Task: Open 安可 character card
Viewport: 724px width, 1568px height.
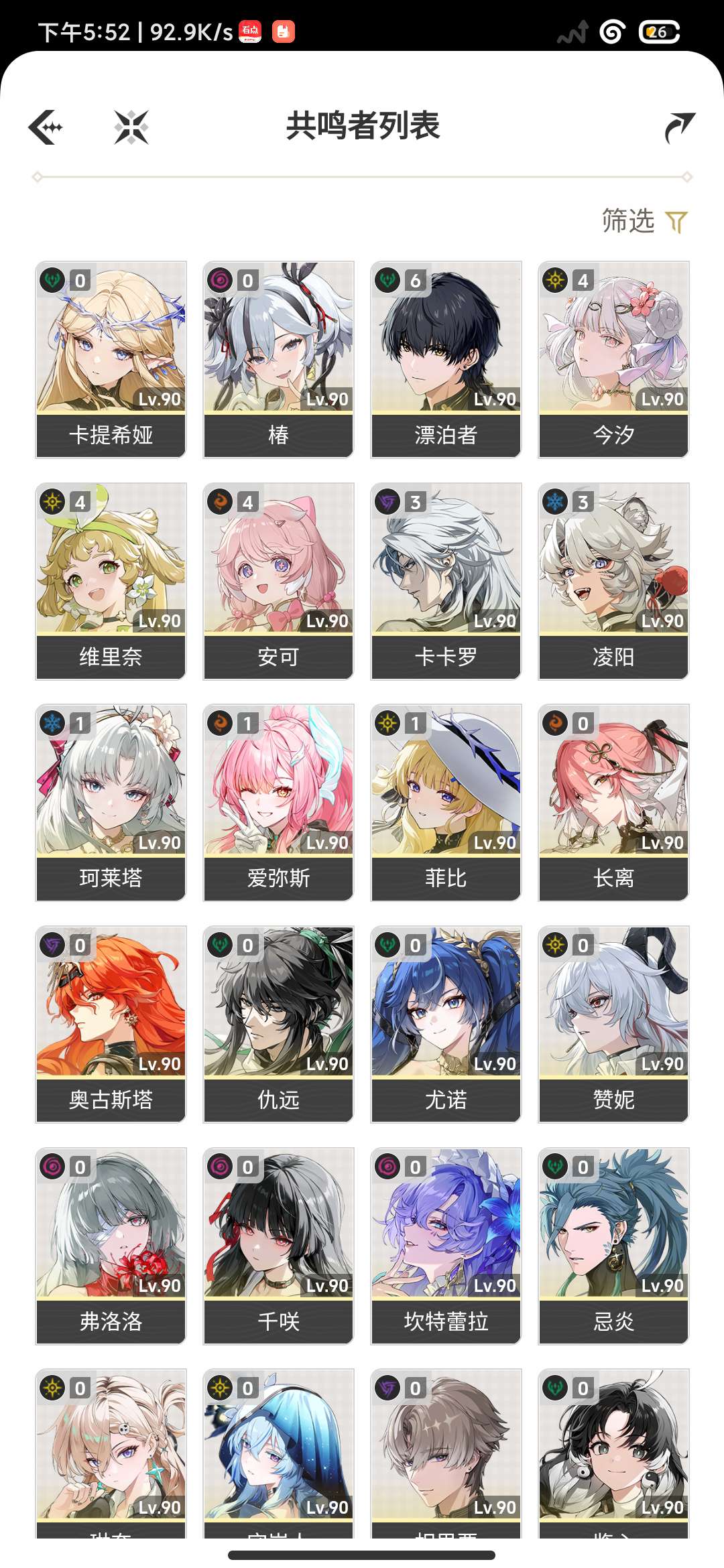Action: (x=278, y=582)
